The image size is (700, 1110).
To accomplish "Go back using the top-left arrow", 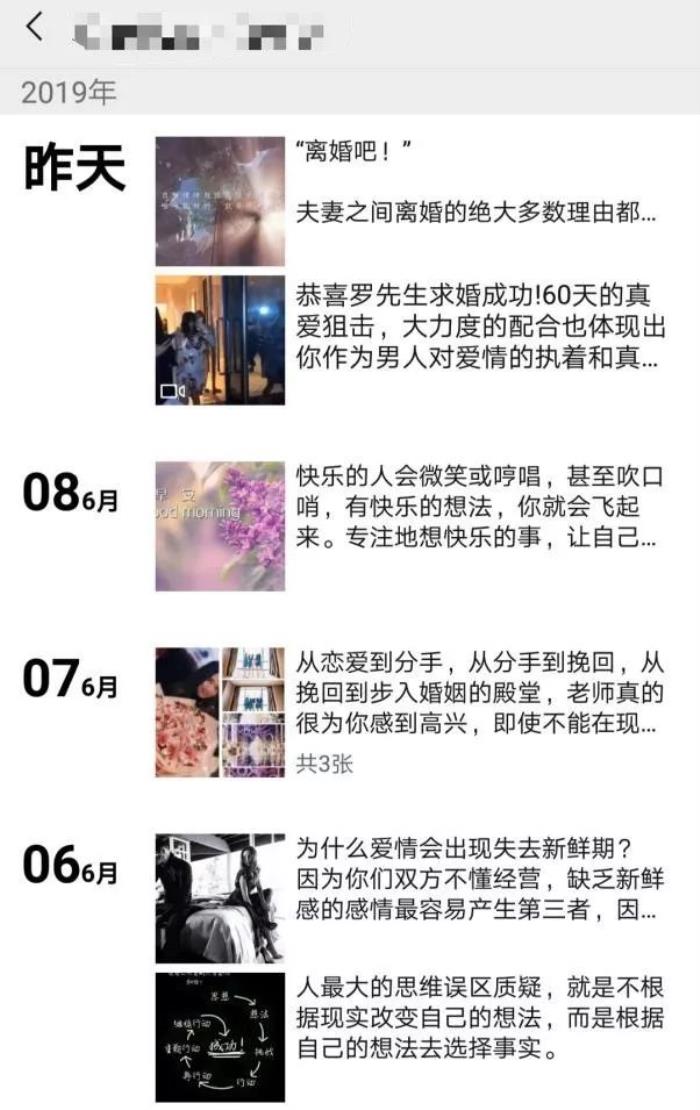I will [x=34, y=28].
